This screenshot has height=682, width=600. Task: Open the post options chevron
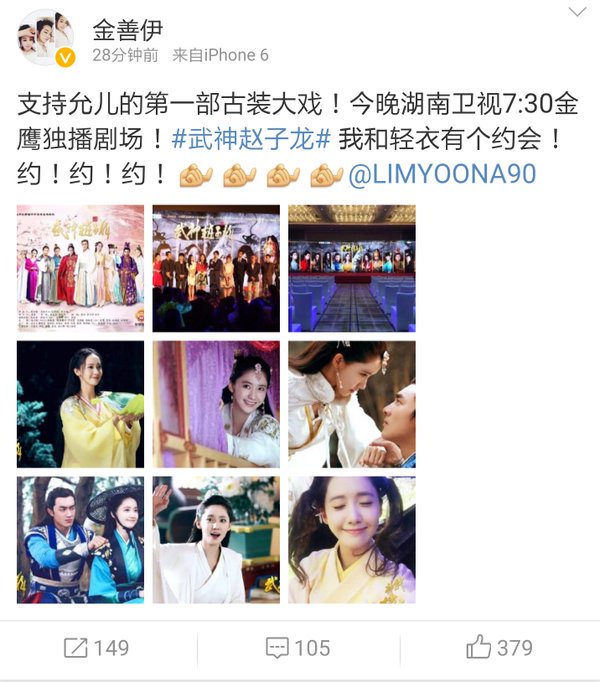click(x=577, y=13)
